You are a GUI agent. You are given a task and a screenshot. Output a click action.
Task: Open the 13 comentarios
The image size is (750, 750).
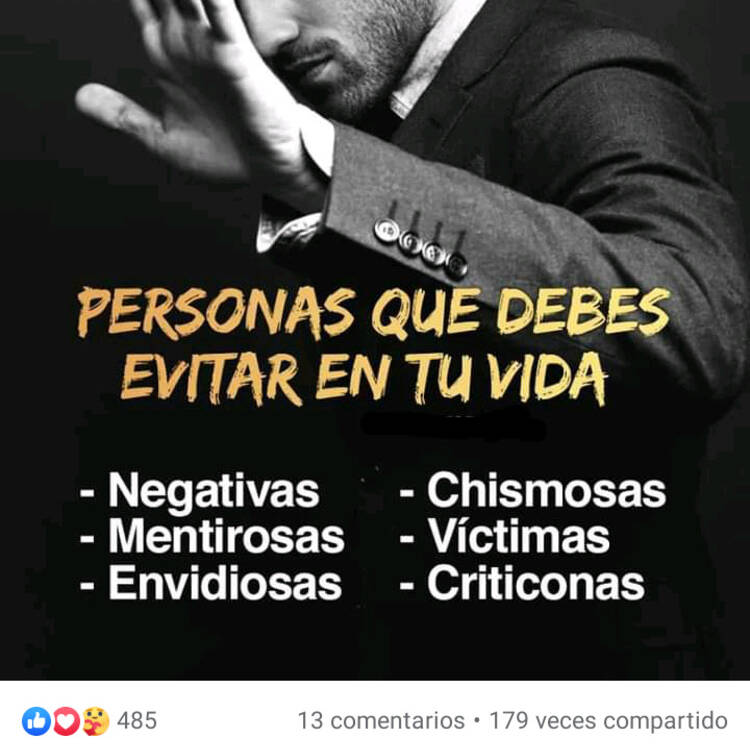point(380,720)
